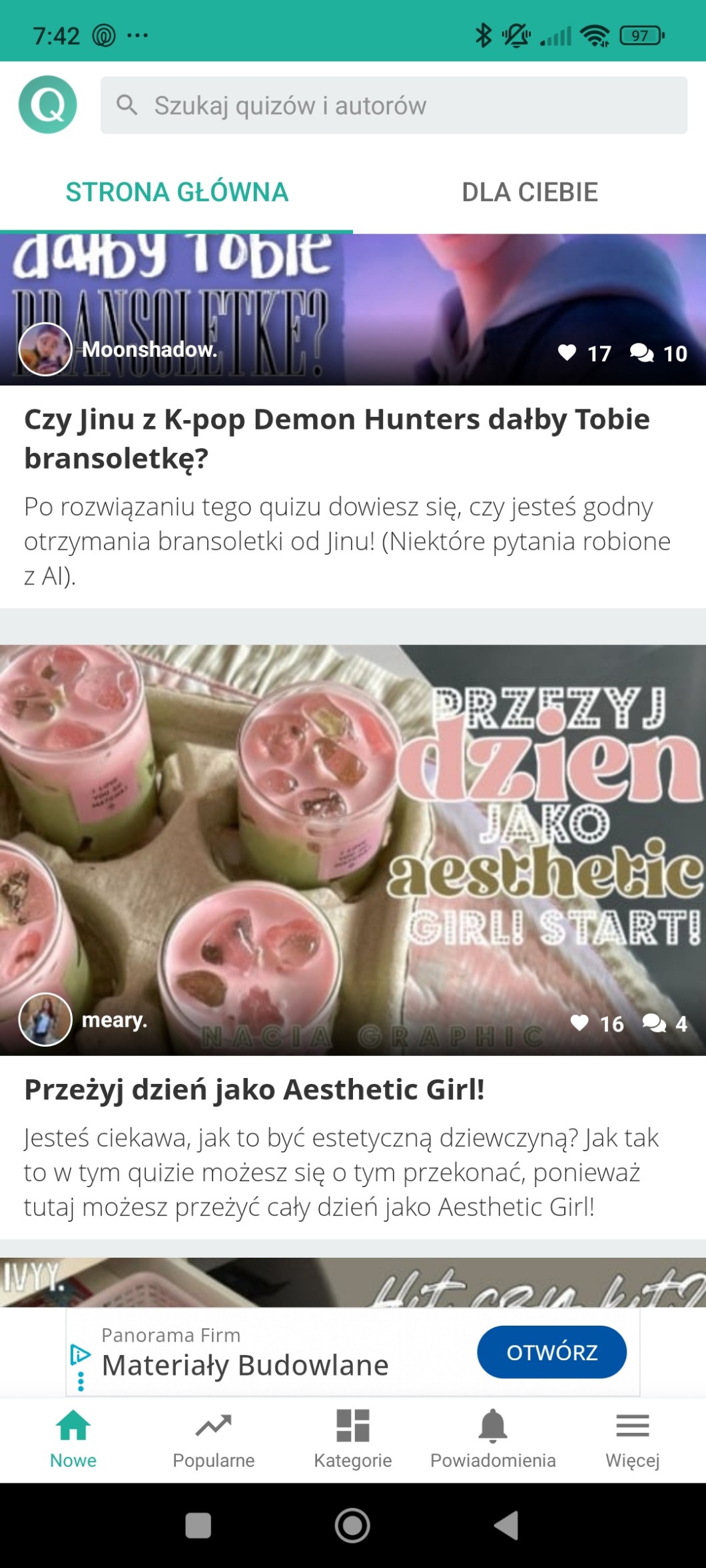Browse the Kategorie tab
This screenshot has height=1568, width=706.
pyautogui.click(x=352, y=1439)
